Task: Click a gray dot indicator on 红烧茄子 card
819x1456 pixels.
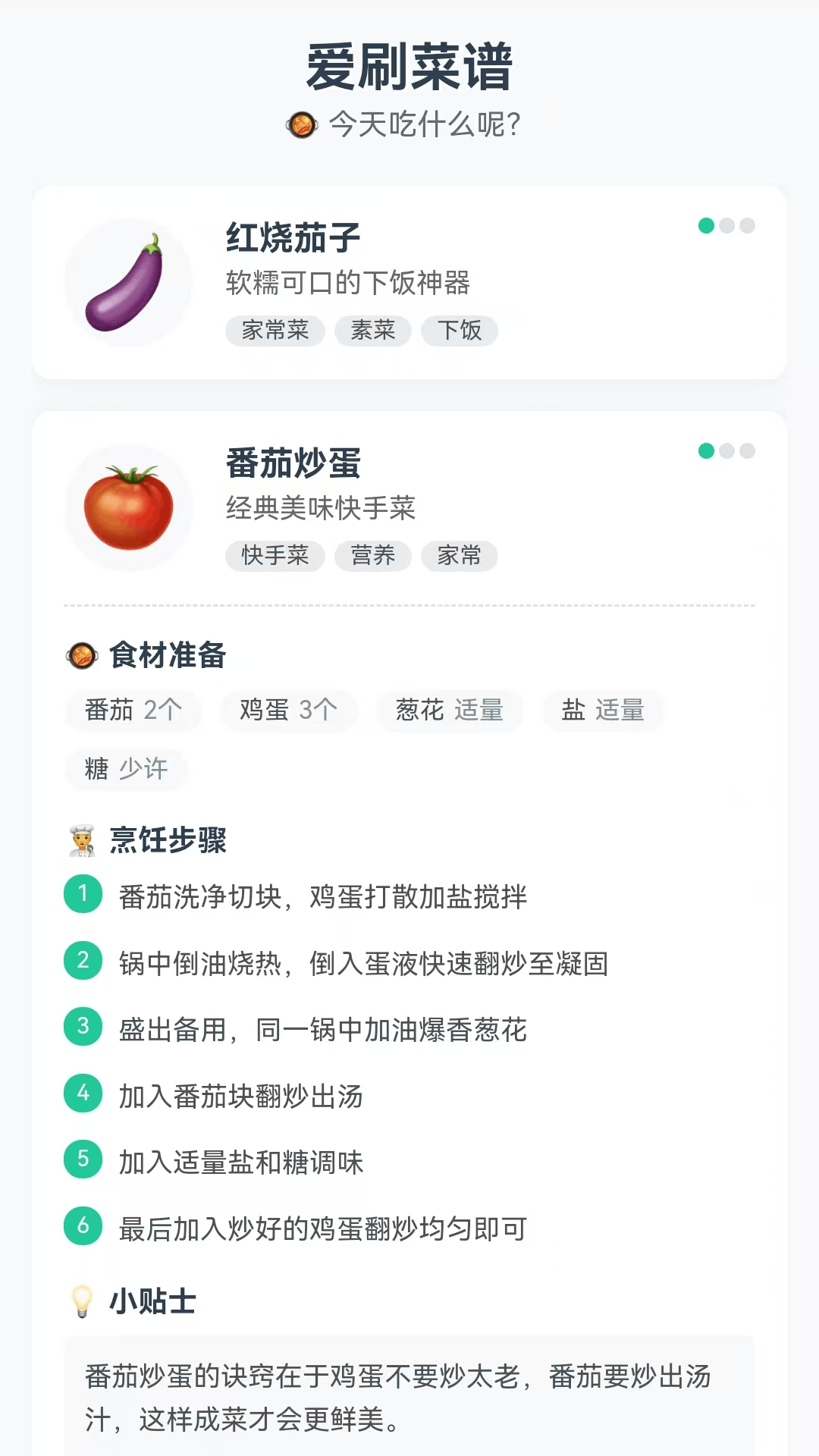Action: point(729,225)
